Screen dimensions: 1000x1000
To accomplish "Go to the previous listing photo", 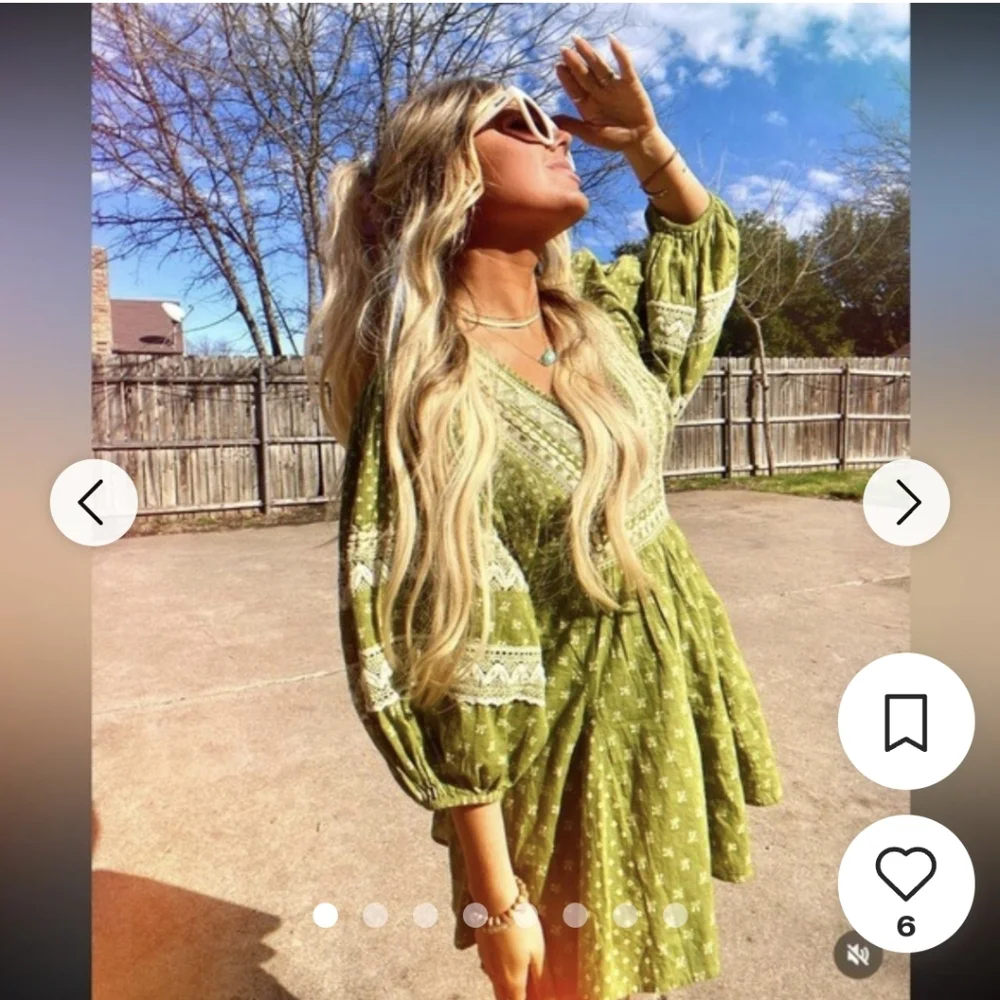I will point(93,502).
